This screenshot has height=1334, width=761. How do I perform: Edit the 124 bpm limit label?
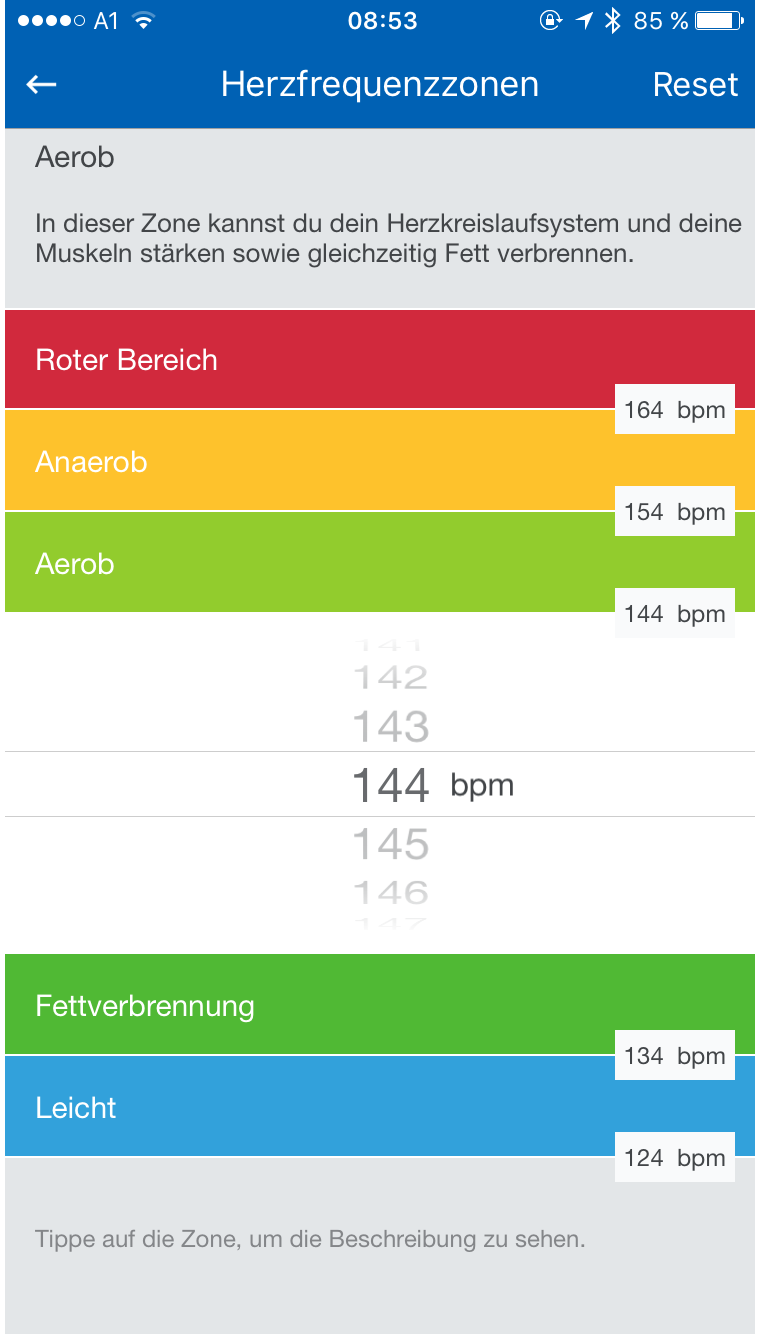point(674,1158)
